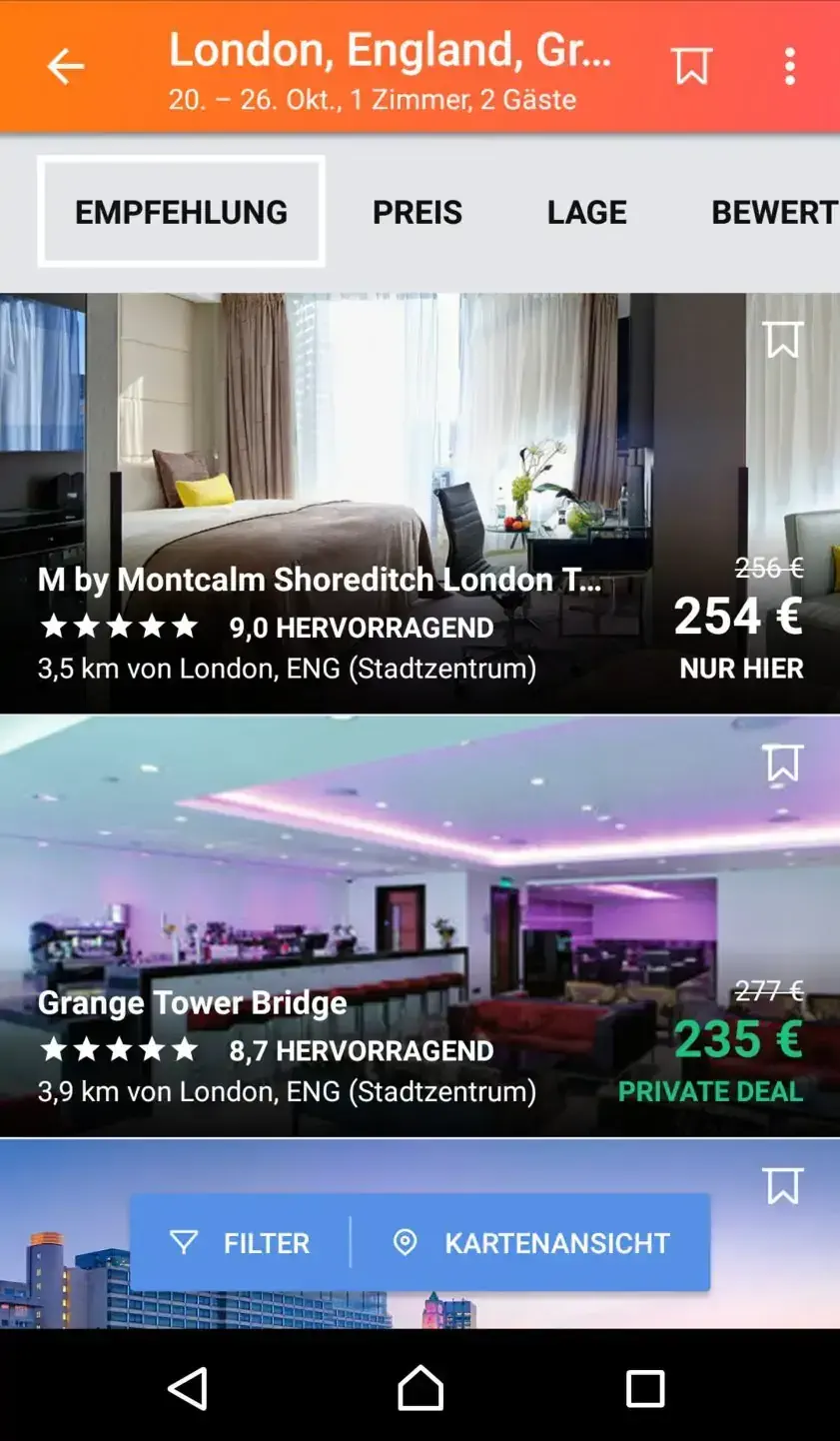This screenshot has height=1441, width=840.
Task: Switch to the Lage sort tab
Action: 586,212
